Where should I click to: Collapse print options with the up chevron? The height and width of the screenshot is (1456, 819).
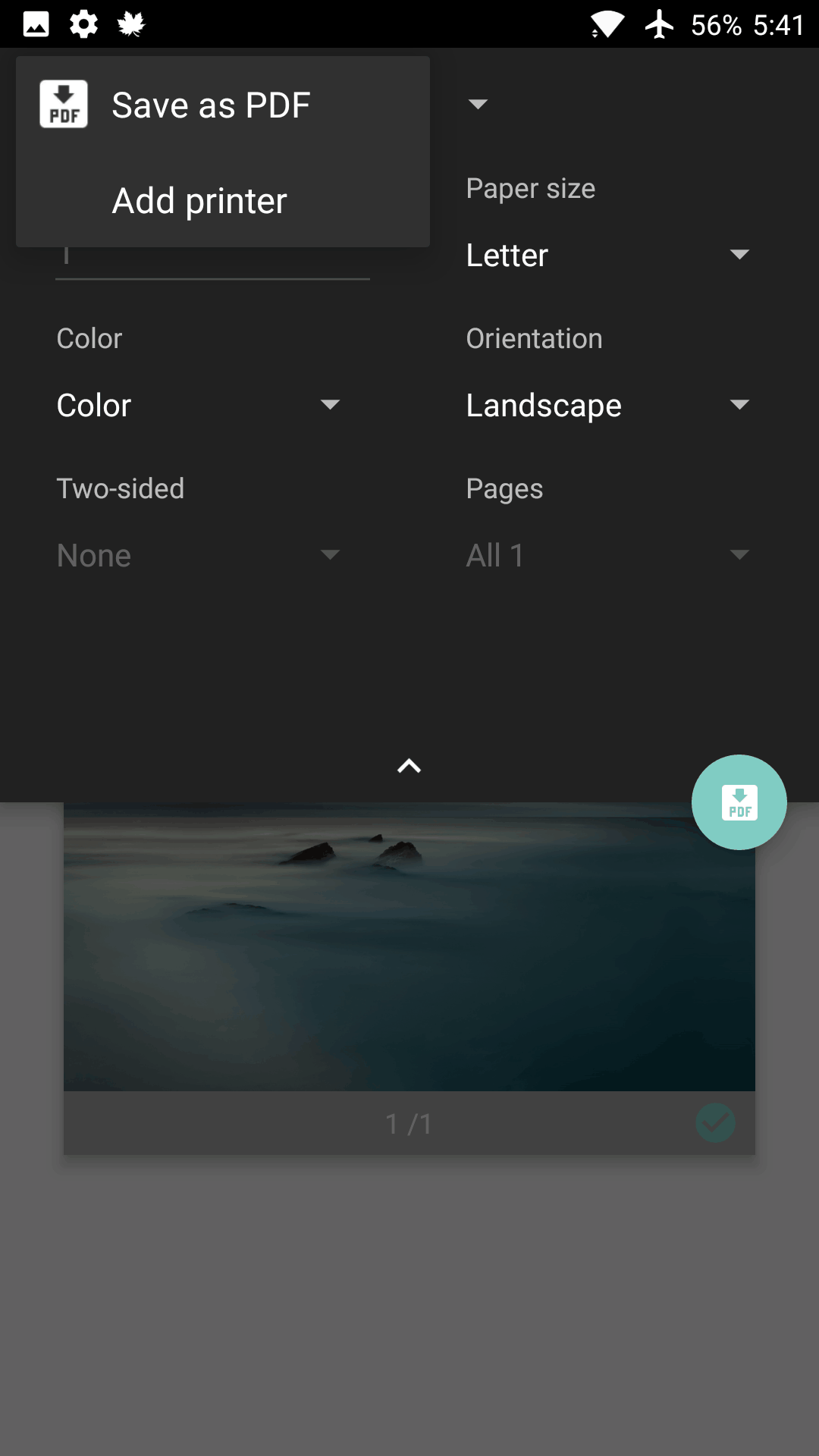[409, 767]
